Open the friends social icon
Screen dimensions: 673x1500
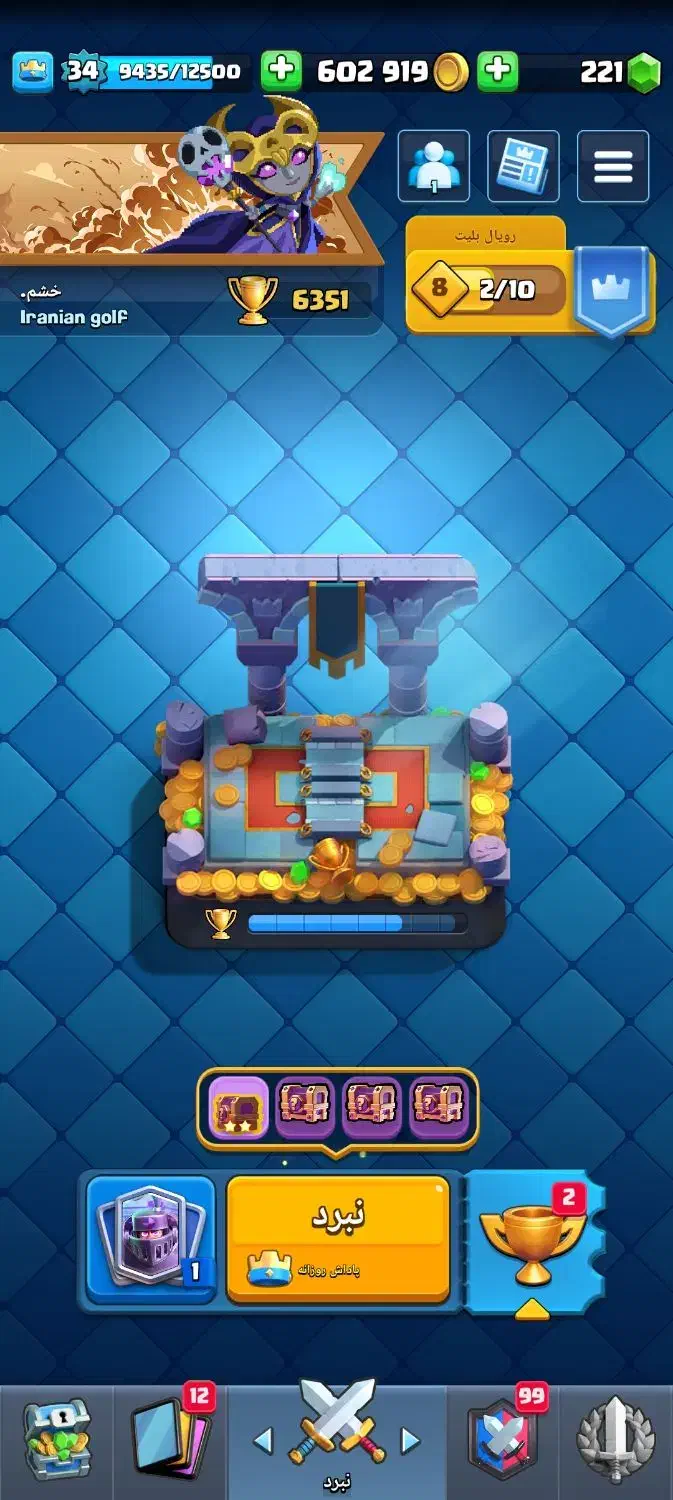(x=433, y=166)
